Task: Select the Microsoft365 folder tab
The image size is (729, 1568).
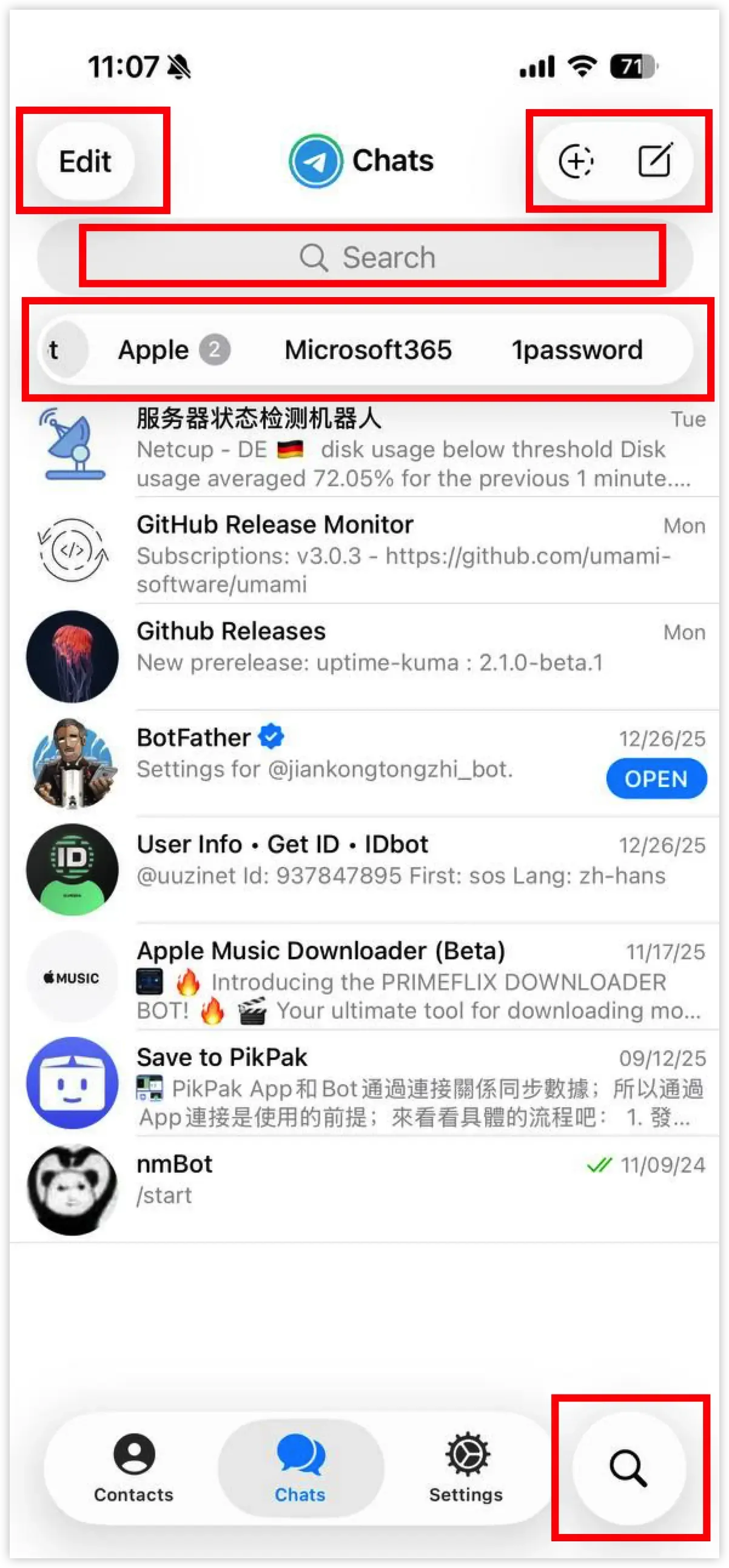Action: pos(368,350)
